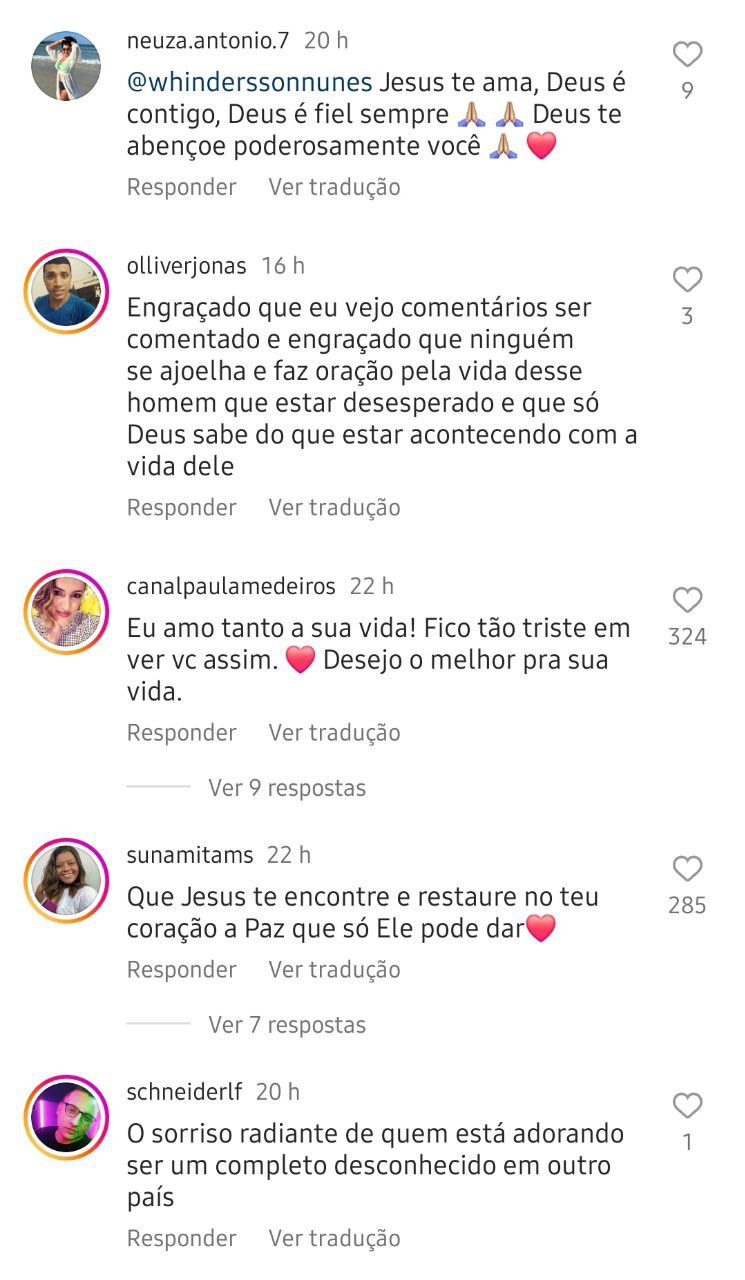Like canalpaulamedeiros's comment
Viewport: 745px width, 1280px height.
pos(687,600)
